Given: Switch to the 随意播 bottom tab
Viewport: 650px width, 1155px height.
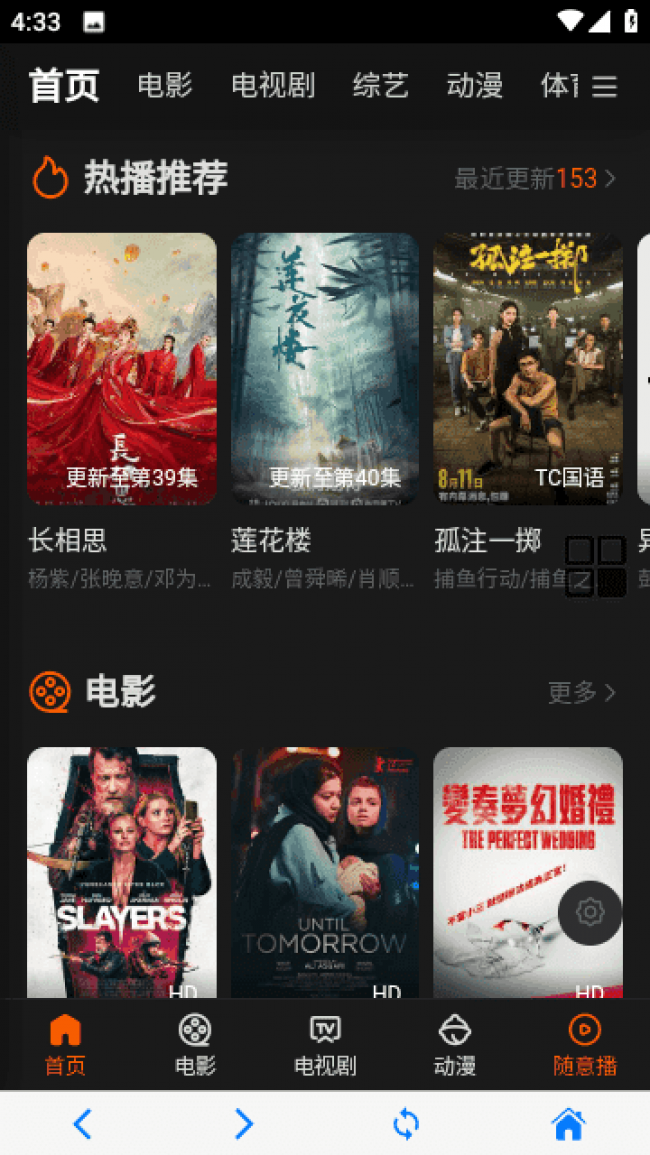Looking at the screenshot, I should [x=585, y=1044].
